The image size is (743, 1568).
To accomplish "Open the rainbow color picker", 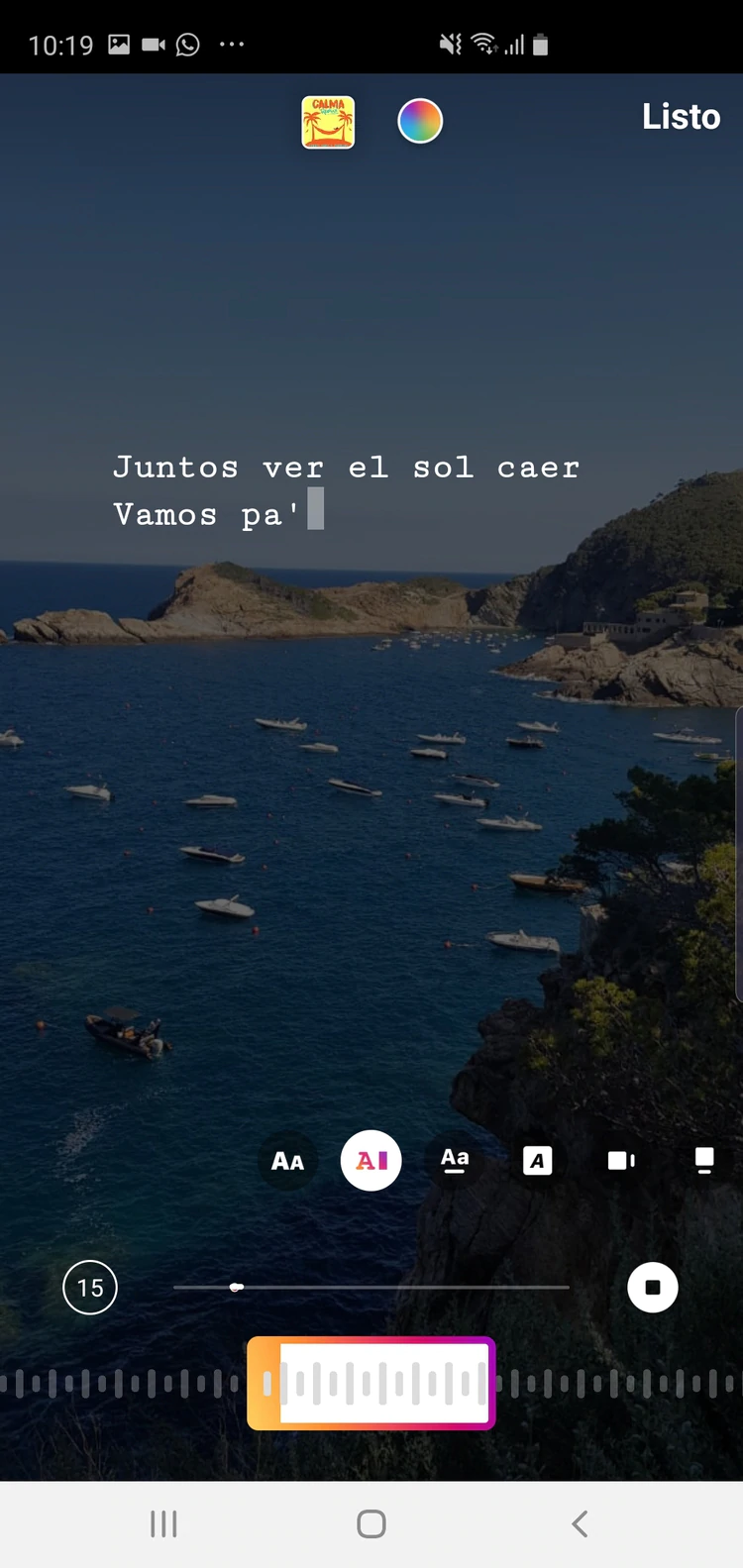I will pyautogui.click(x=420, y=122).
